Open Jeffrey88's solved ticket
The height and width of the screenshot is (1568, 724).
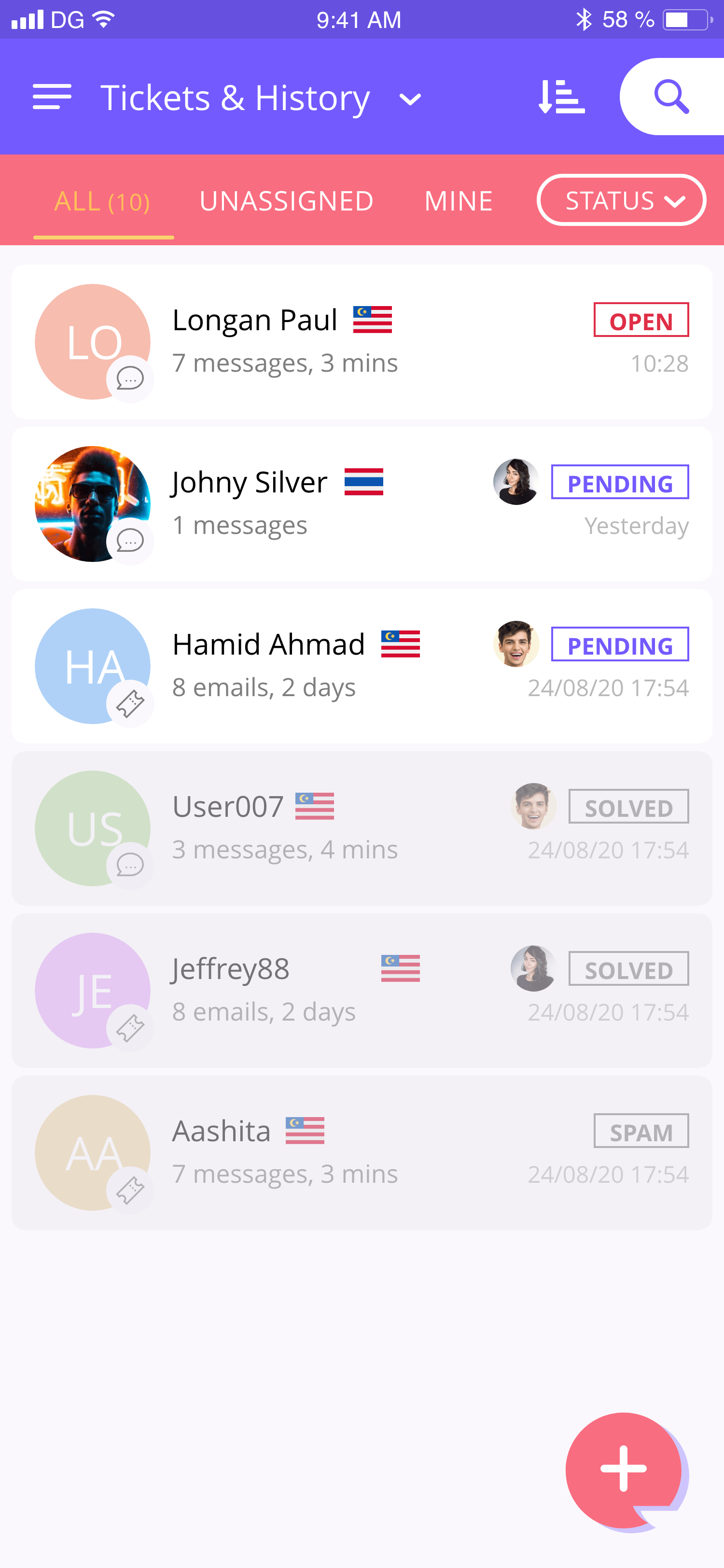tap(362, 990)
